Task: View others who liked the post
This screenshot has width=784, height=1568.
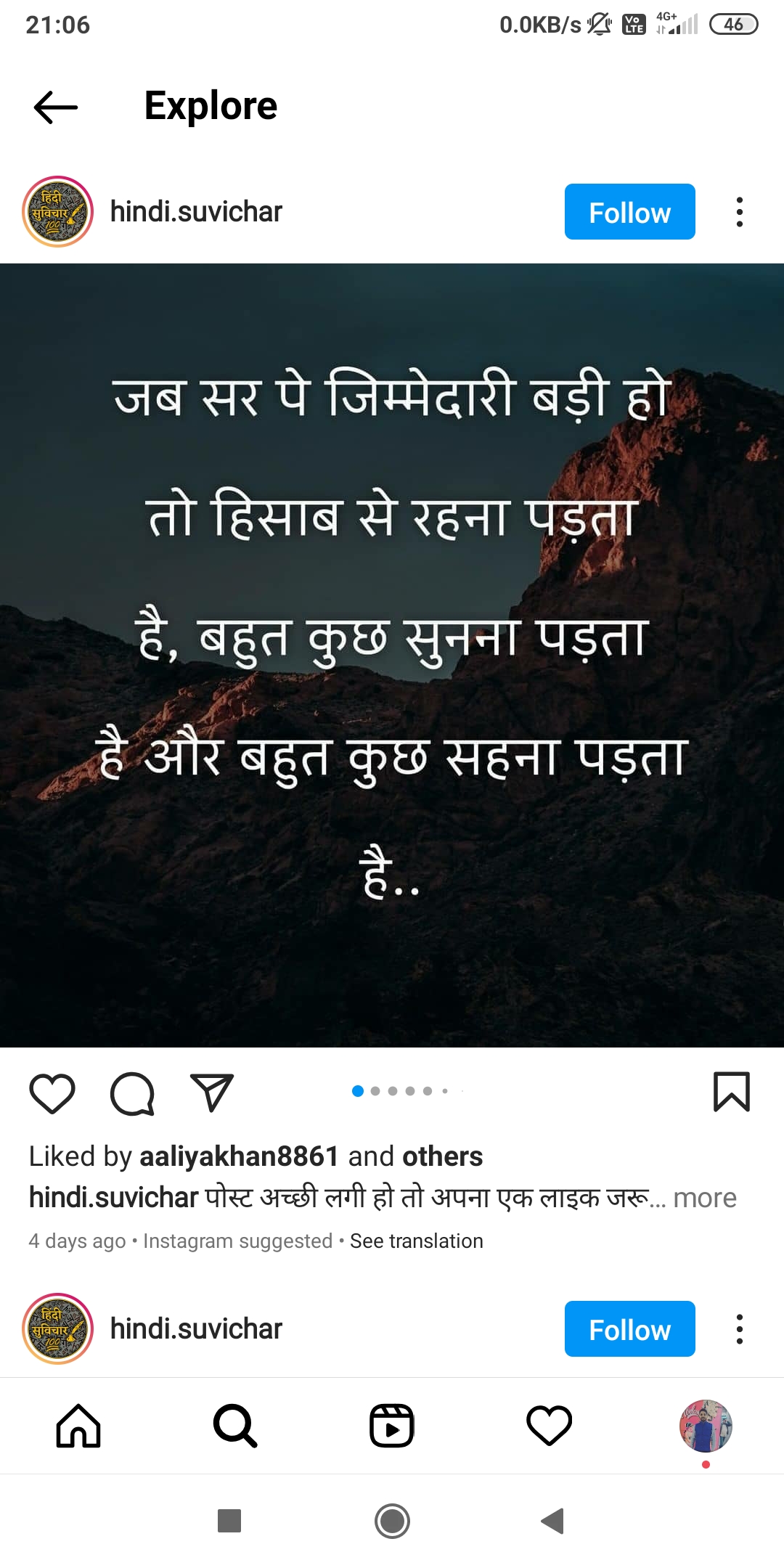Action: tap(442, 1156)
